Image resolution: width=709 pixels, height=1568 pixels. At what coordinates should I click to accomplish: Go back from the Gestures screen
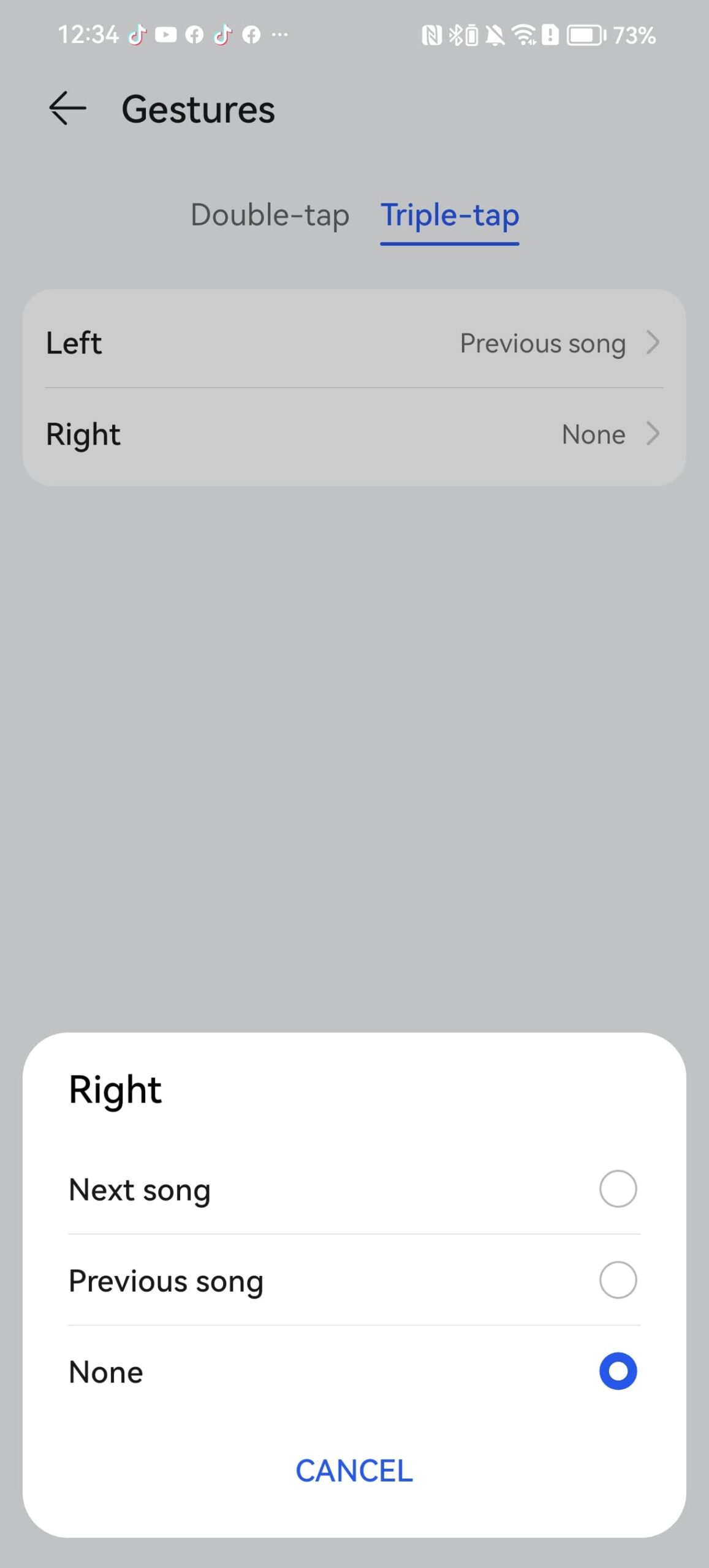click(67, 108)
